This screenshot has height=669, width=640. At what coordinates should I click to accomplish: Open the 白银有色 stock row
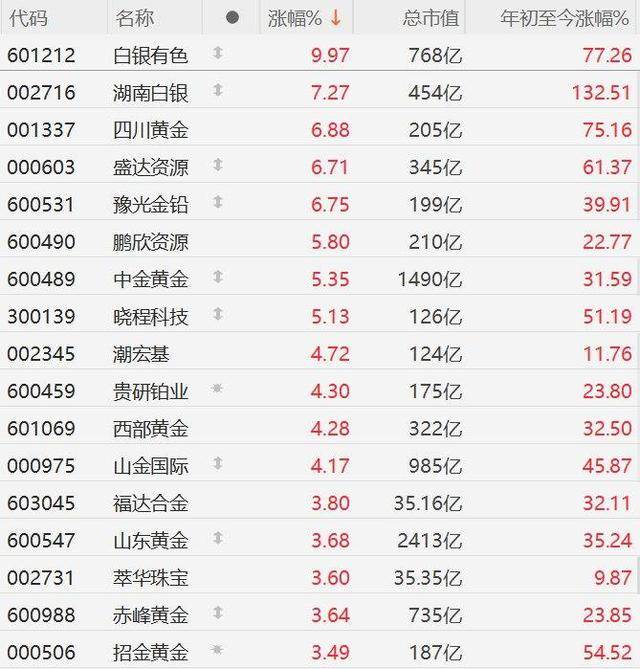click(x=150, y=55)
